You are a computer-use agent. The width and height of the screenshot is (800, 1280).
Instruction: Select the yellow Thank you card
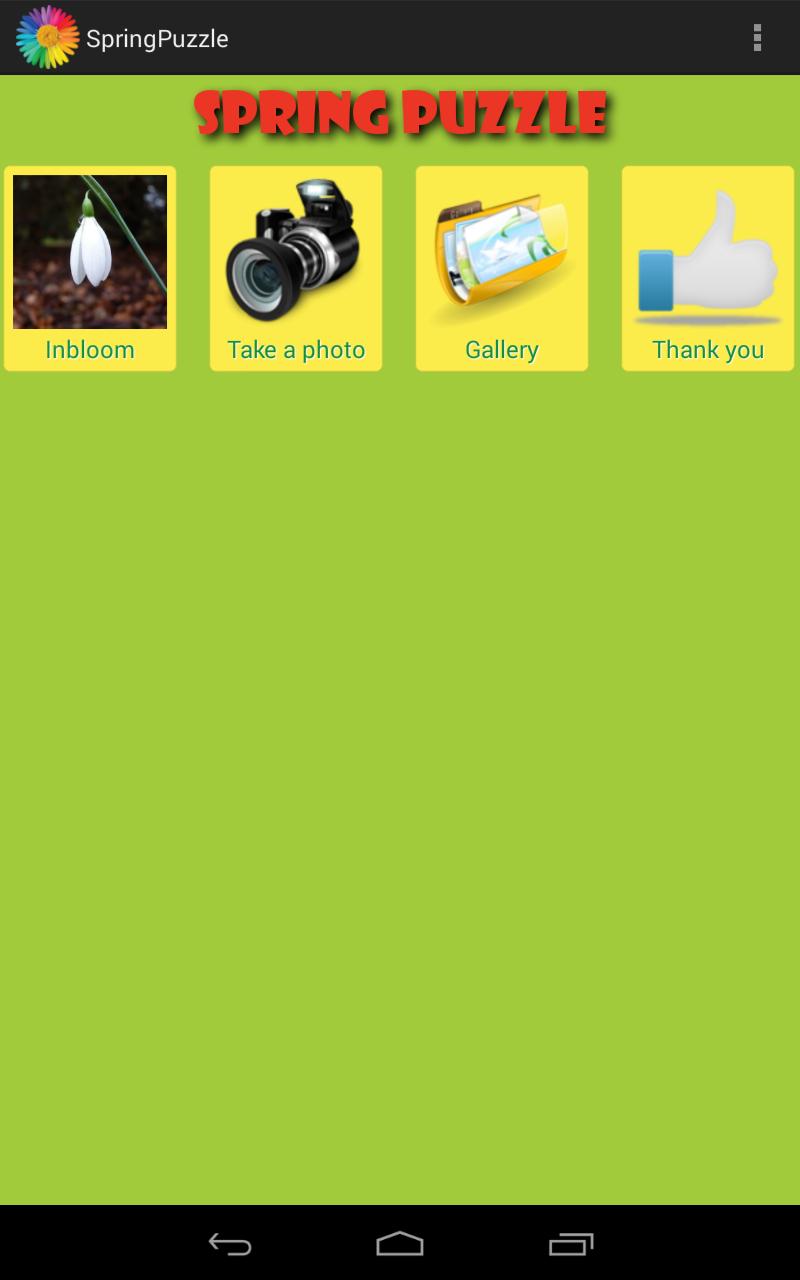(x=707, y=267)
